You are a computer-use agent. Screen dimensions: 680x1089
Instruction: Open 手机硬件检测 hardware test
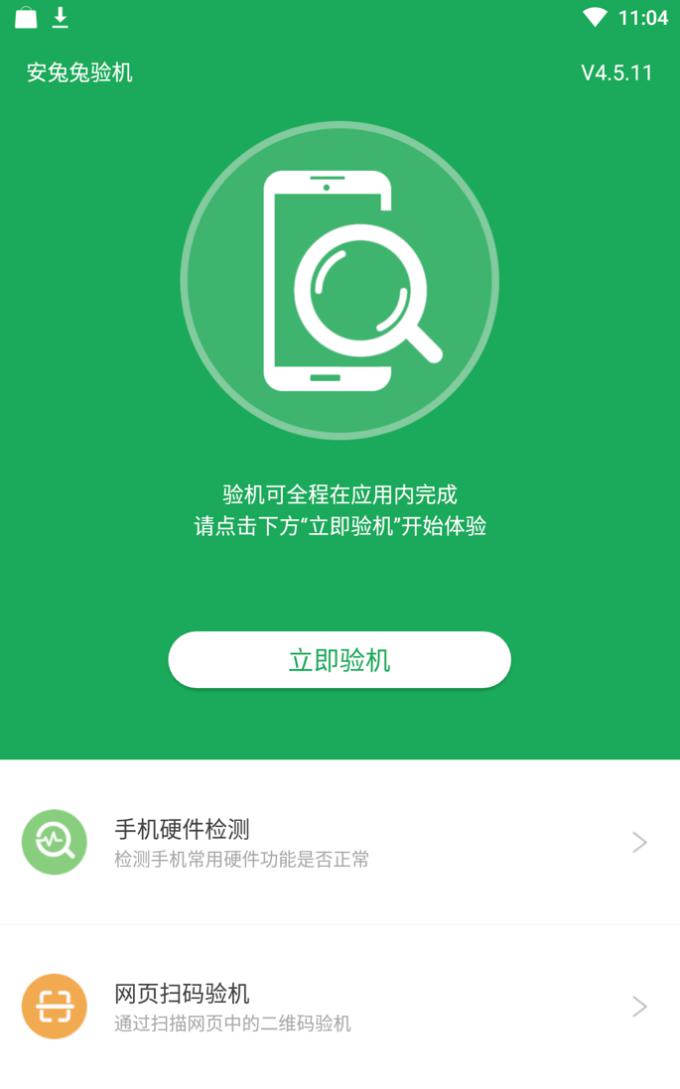pos(340,842)
